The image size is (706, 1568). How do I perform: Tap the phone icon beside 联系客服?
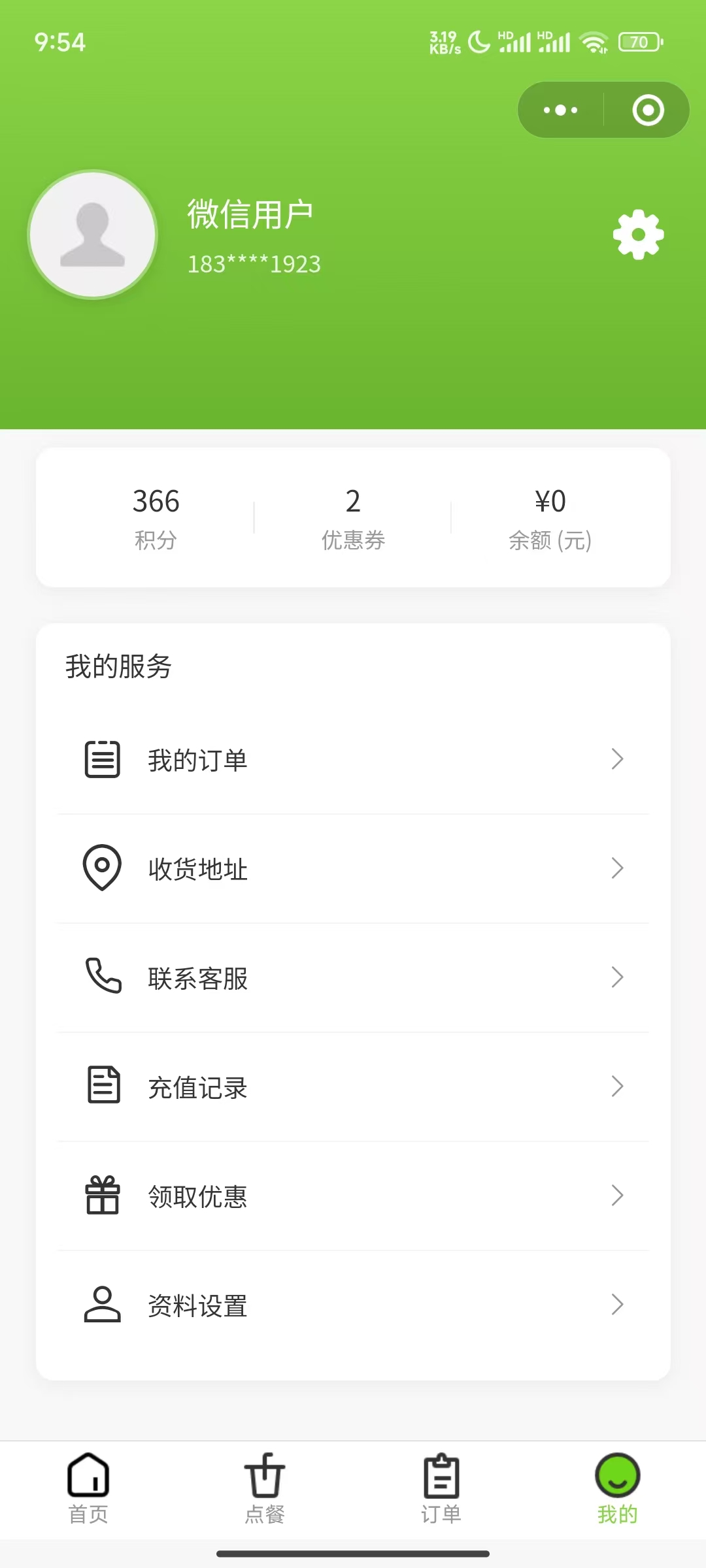coord(101,978)
